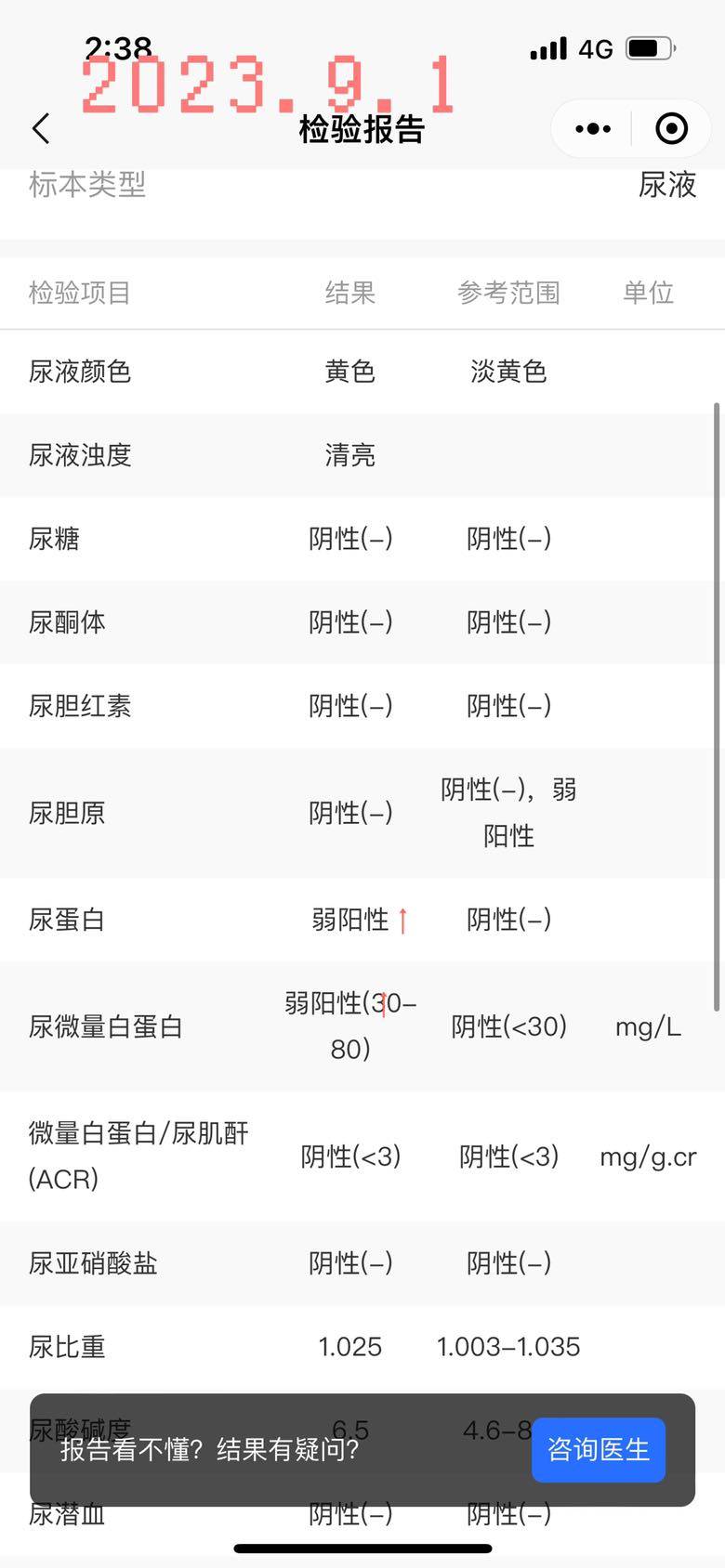Viewport: 725px width, 1568px height.
Task: Tap 咨询医生 to consult a doctor
Action: pyautogui.click(x=598, y=1449)
